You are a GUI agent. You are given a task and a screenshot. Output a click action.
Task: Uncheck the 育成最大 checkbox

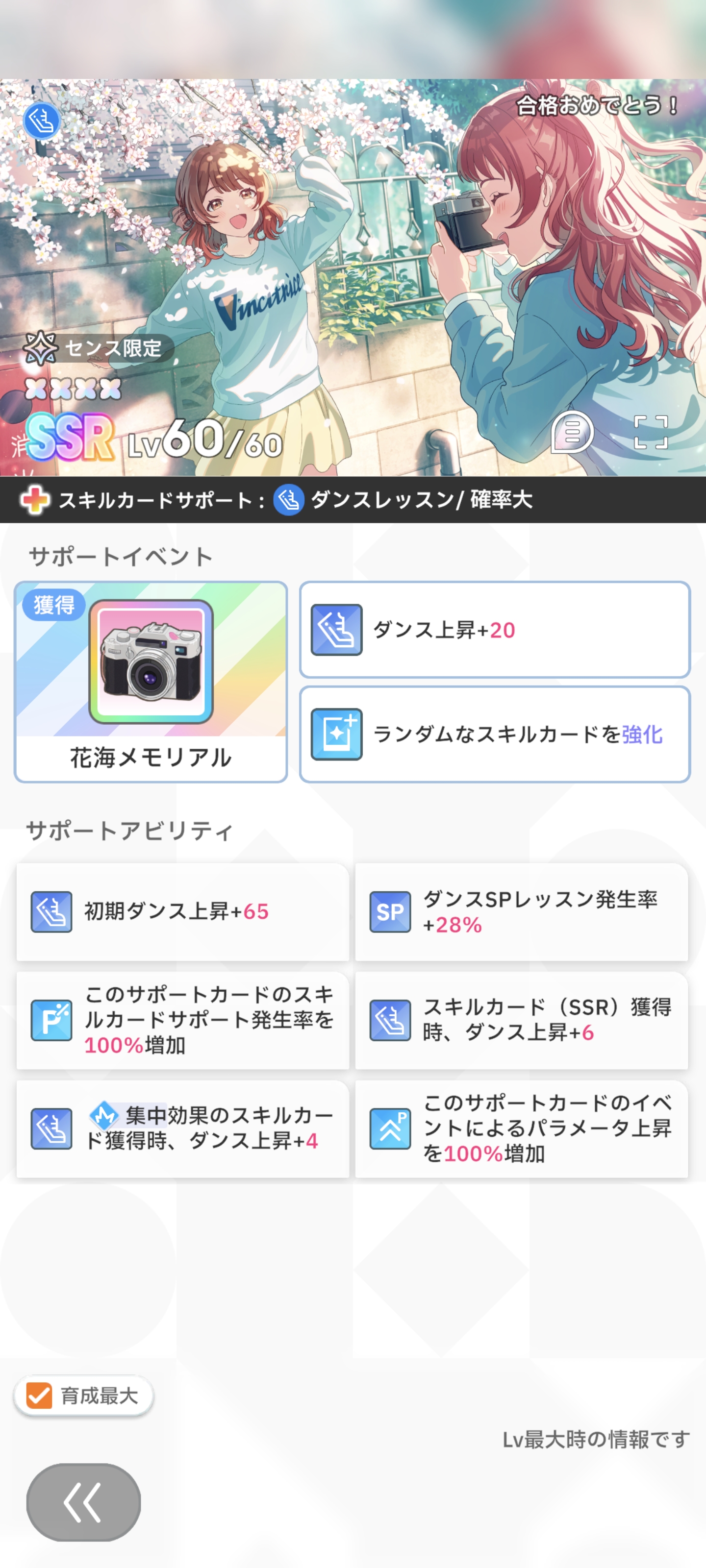(x=40, y=1395)
